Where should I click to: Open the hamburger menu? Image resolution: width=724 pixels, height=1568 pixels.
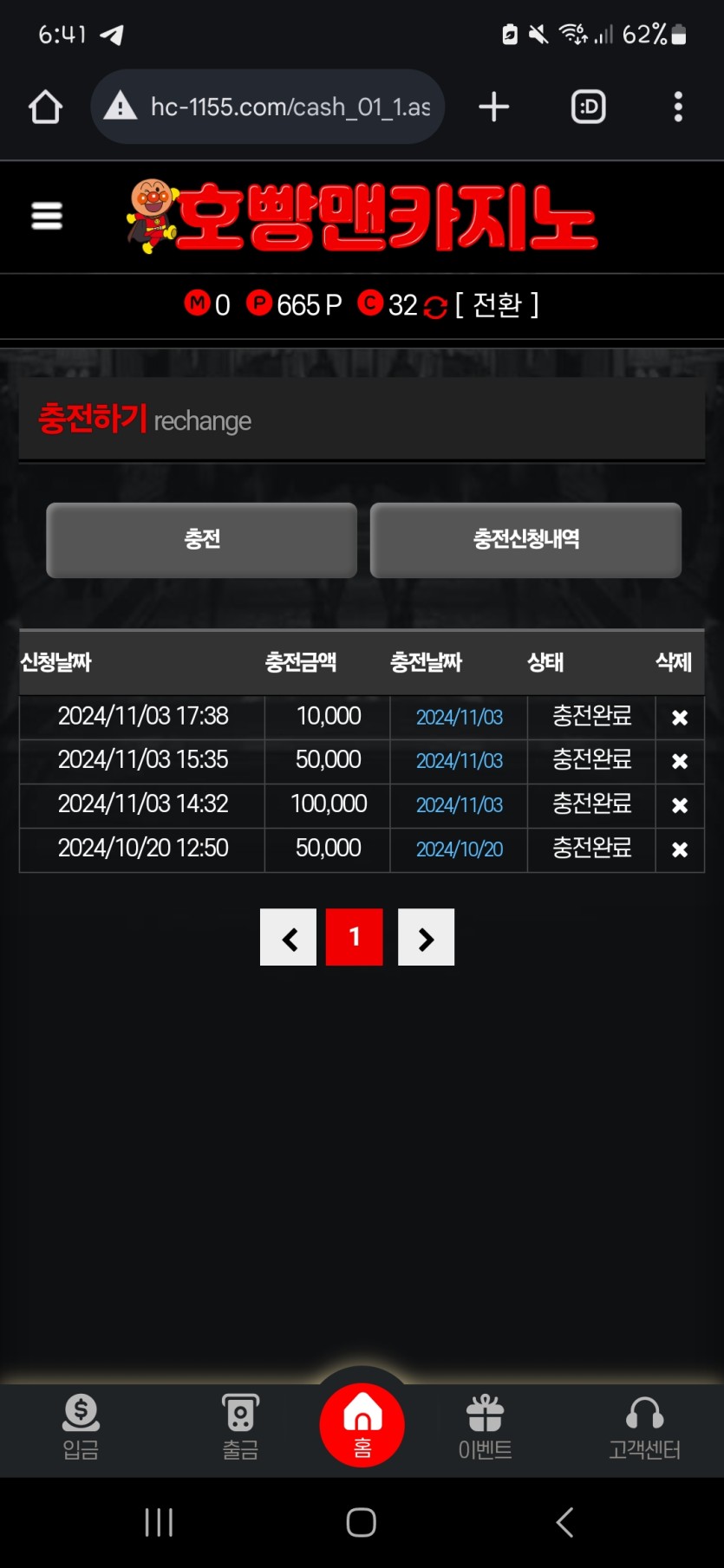pyautogui.click(x=47, y=216)
